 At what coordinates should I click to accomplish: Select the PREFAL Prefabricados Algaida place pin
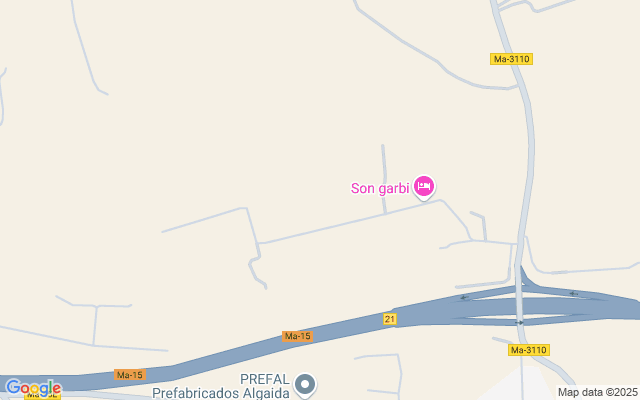306,384
